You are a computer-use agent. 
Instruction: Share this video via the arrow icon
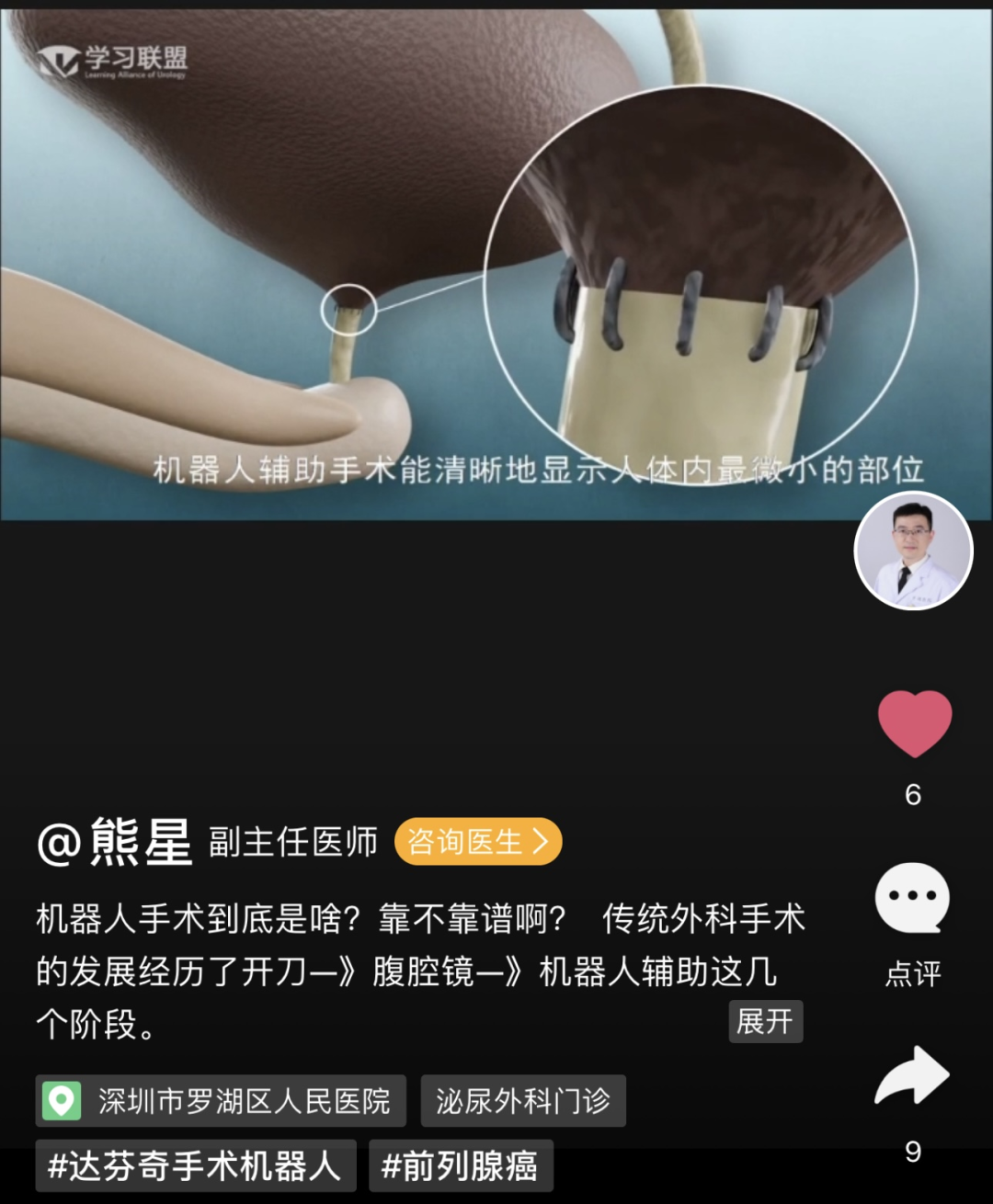click(x=911, y=1075)
